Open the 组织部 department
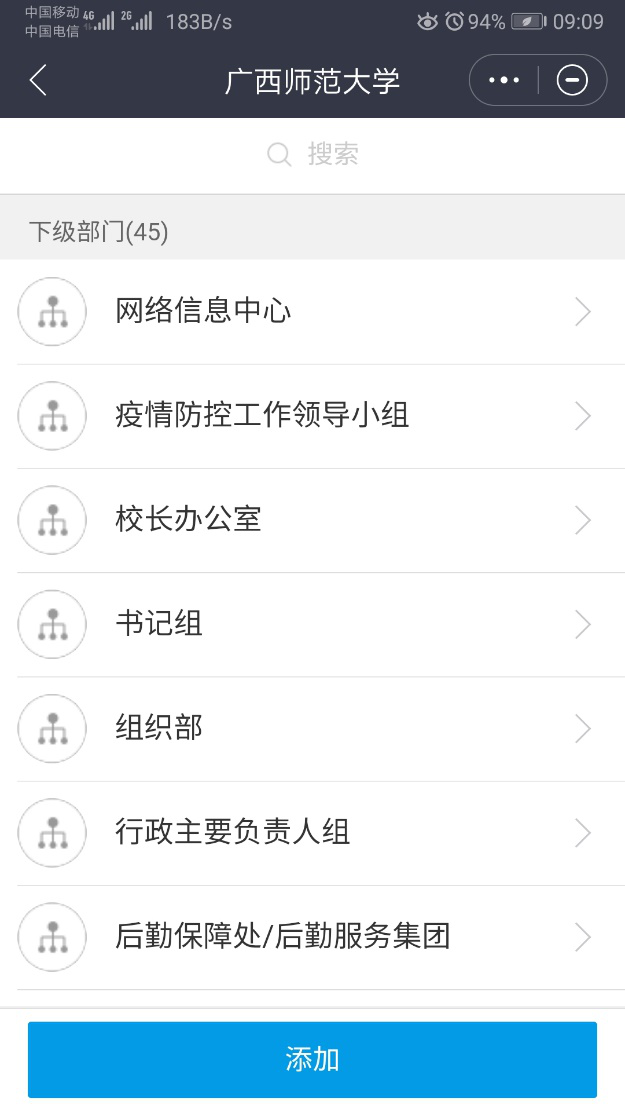This screenshot has height=1112, width=625. click(x=312, y=728)
